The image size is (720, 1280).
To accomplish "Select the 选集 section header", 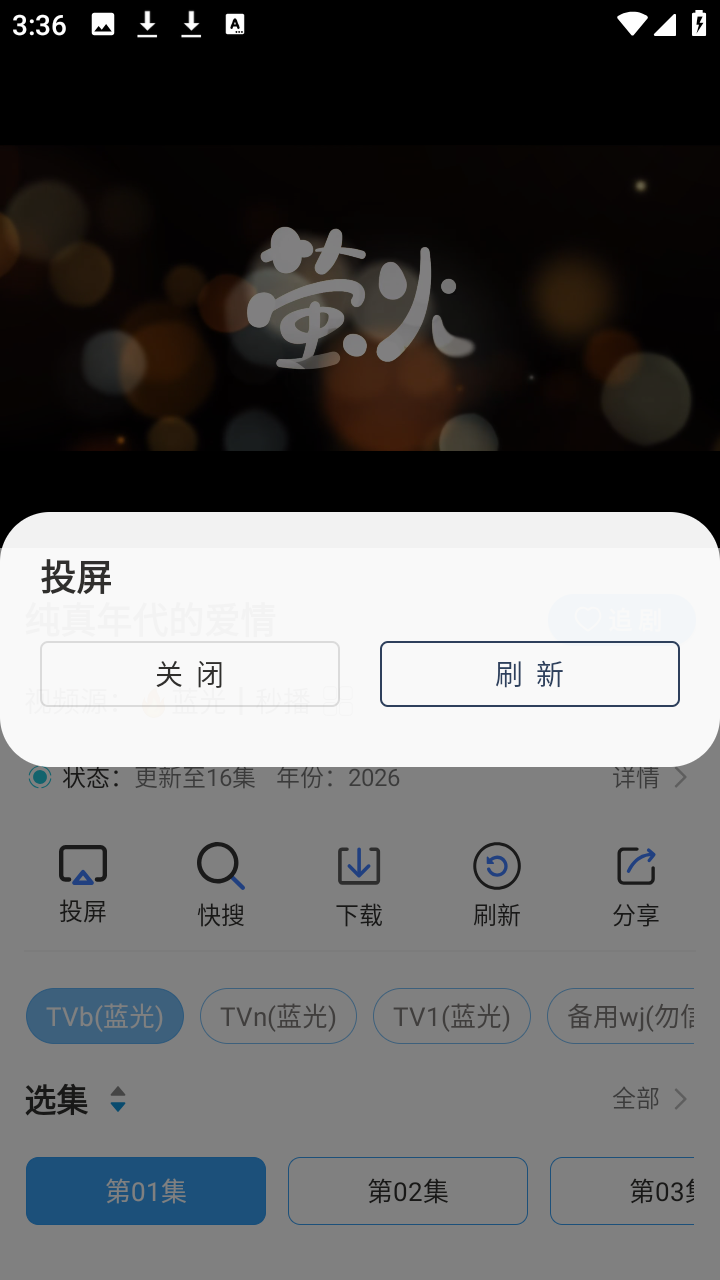I will [x=56, y=1100].
